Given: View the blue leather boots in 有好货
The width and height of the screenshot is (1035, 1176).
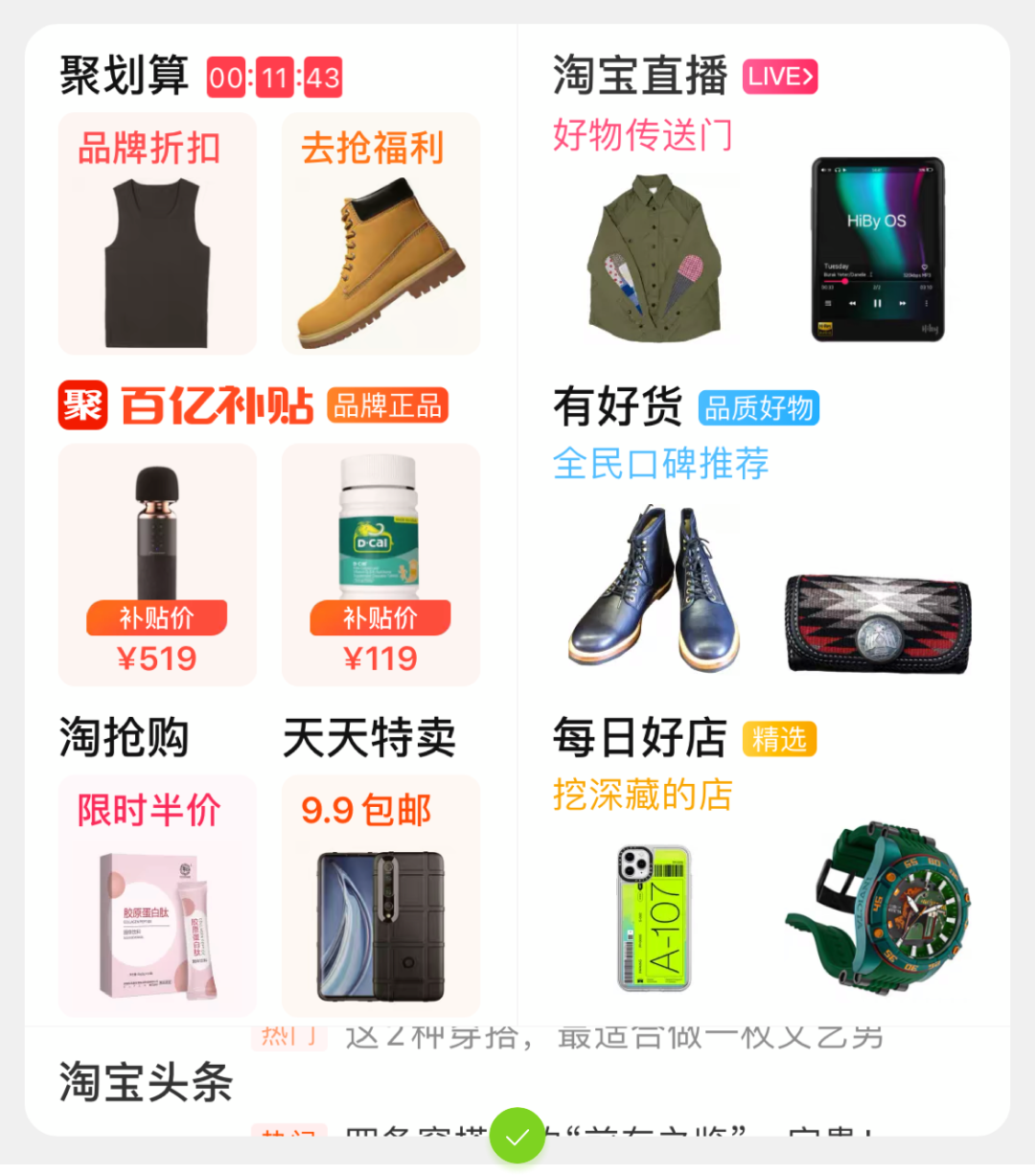Looking at the screenshot, I should tap(654, 589).
